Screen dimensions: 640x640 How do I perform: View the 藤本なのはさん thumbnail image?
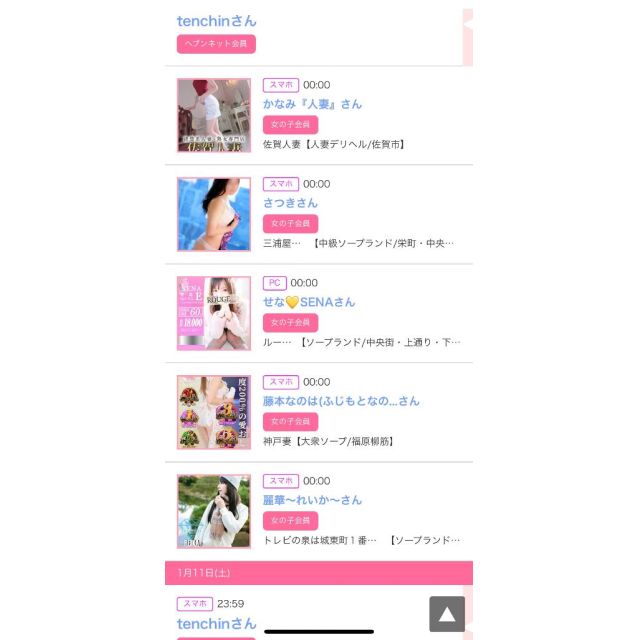pos(214,412)
